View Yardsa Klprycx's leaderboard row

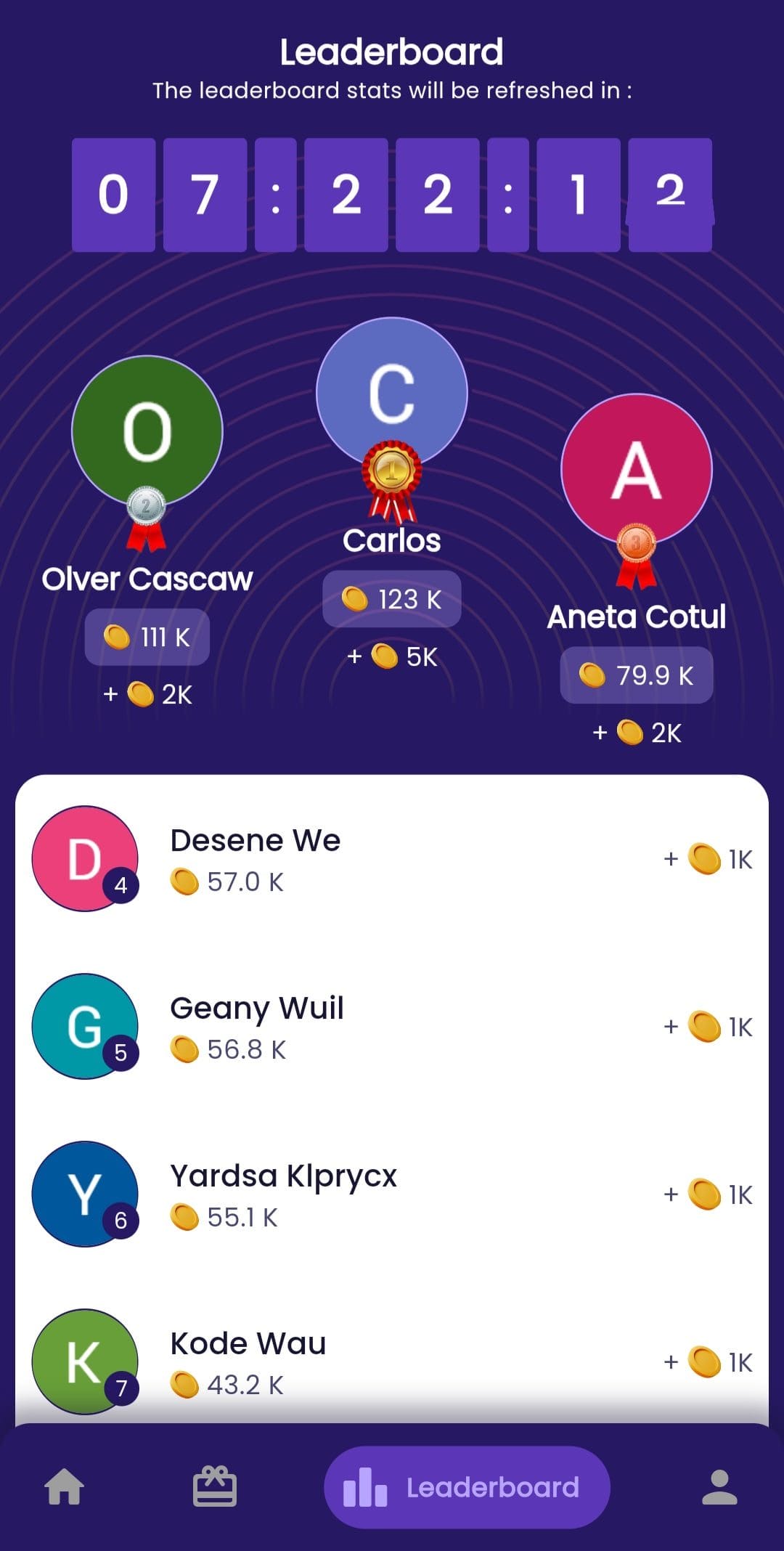[392, 1194]
